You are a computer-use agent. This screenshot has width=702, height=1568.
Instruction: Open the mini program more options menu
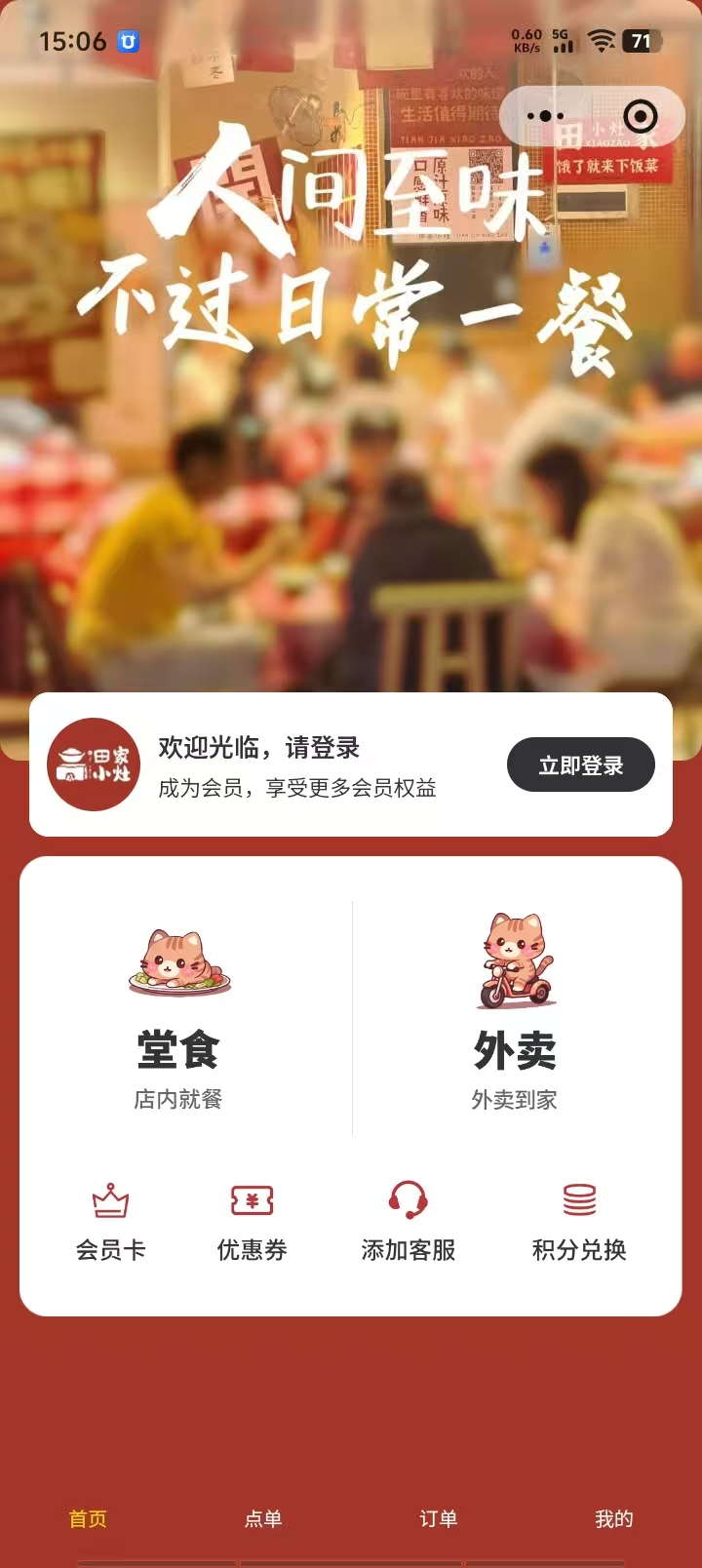pyautogui.click(x=546, y=116)
